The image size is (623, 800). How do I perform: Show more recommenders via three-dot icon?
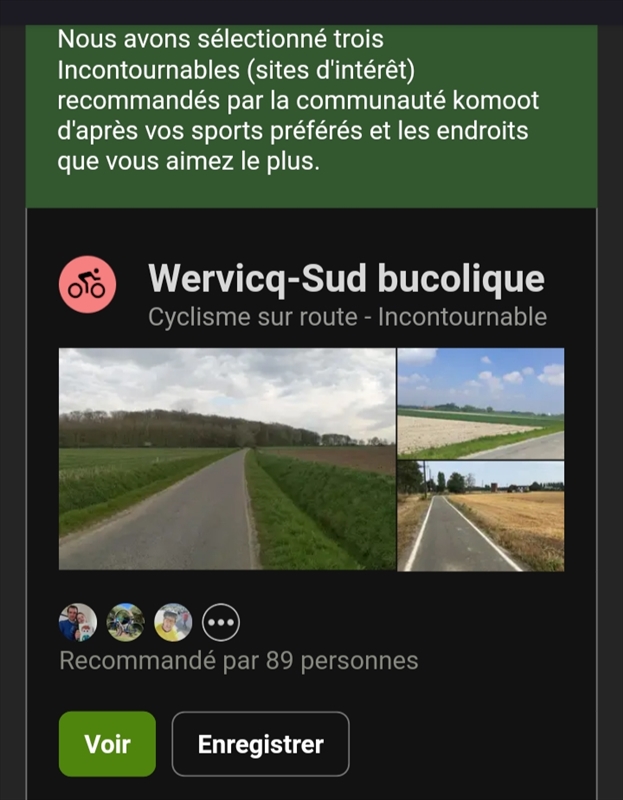point(221,623)
